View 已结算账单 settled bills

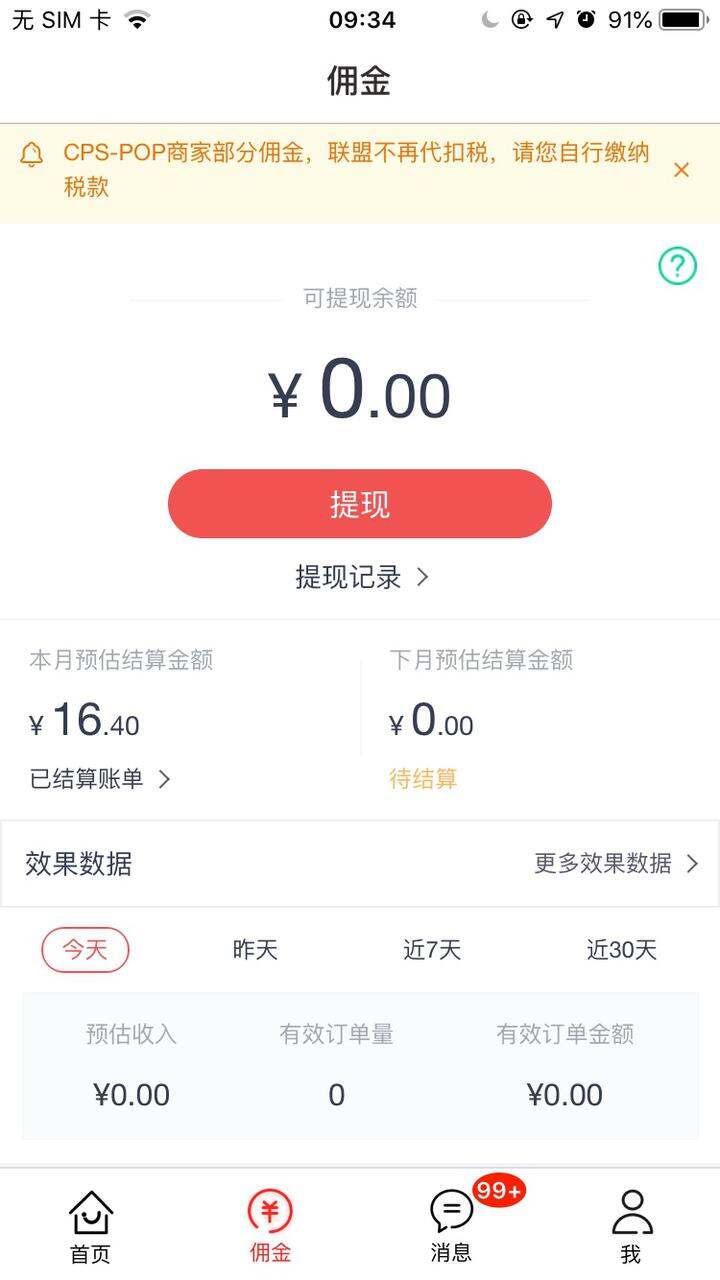pyautogui.click(x=100, y=779)
